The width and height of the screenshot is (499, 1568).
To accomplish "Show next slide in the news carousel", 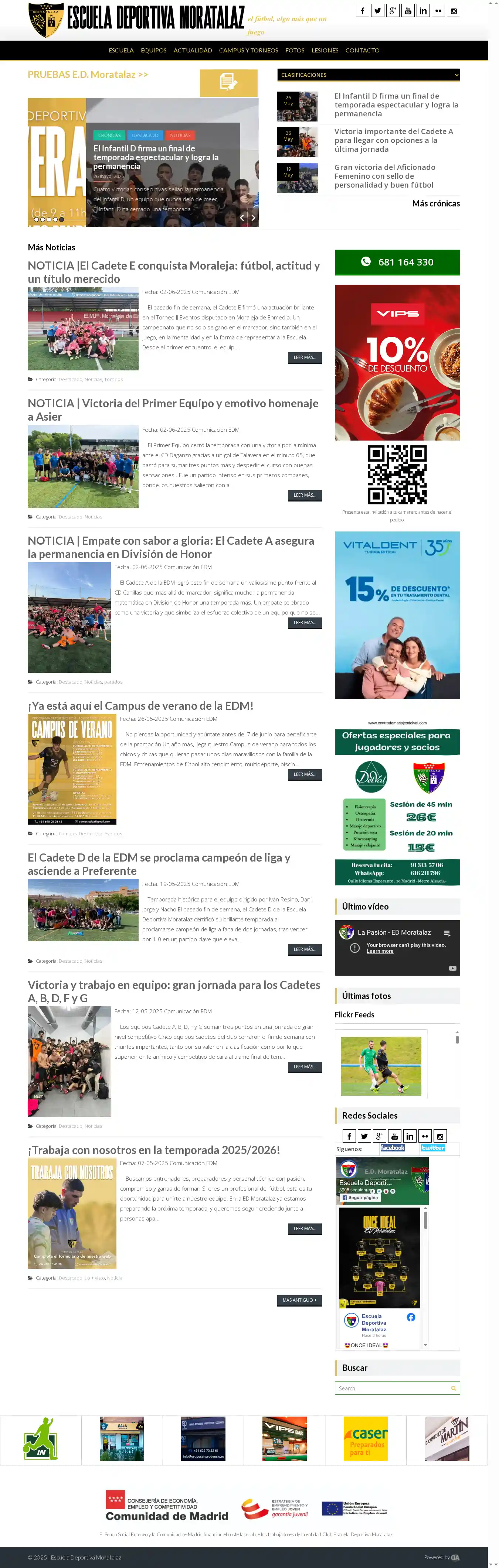I will 254,217.
